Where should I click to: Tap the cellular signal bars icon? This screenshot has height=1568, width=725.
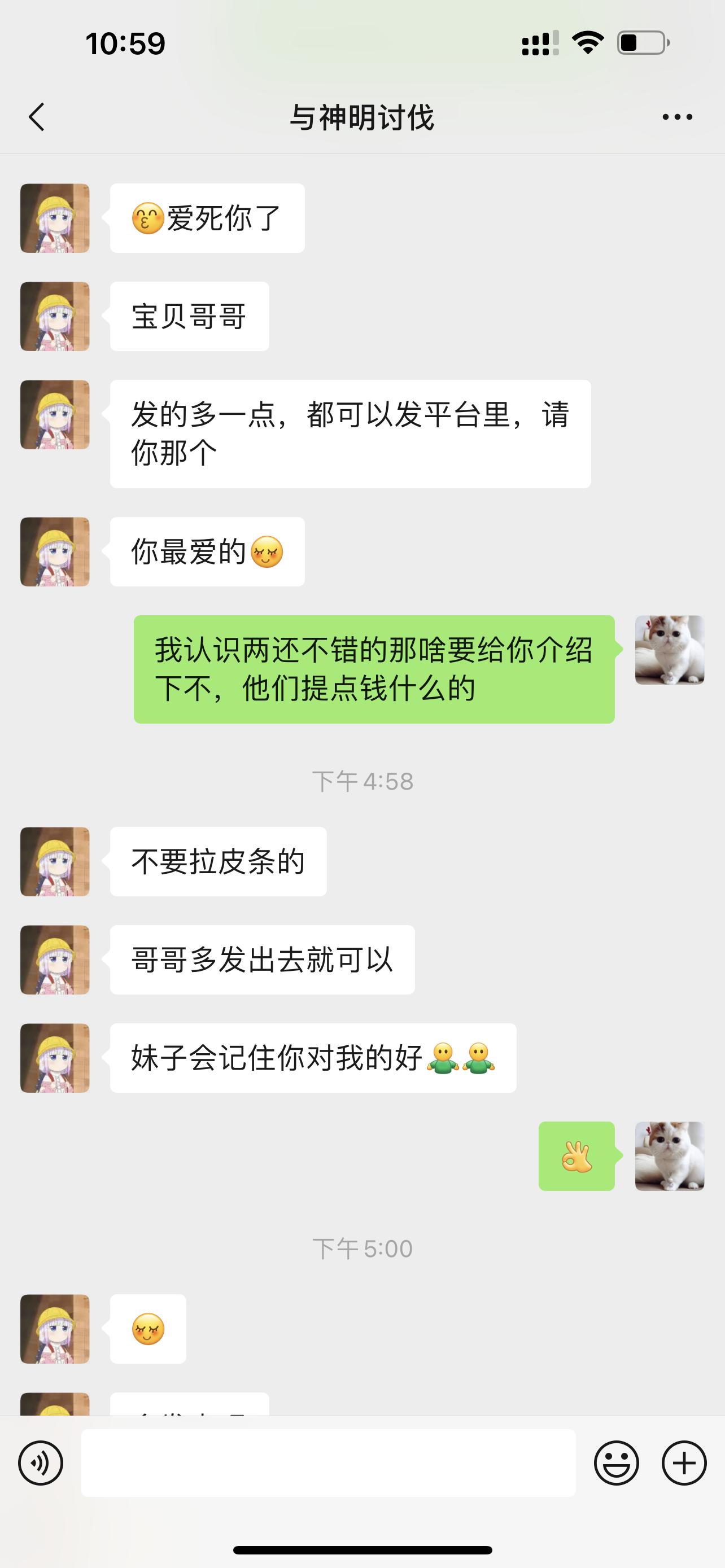(x=539, y=42)
